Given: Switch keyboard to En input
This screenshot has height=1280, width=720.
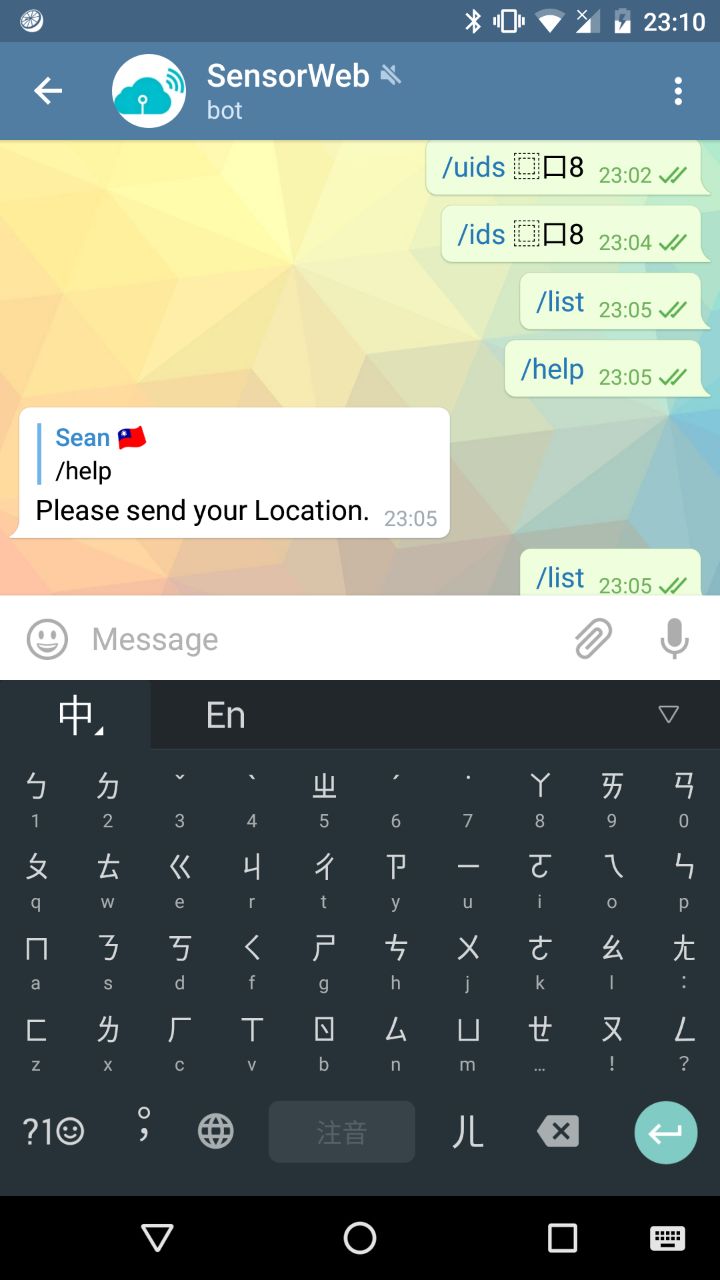Looking at the screenshot, I should [225, 715].
